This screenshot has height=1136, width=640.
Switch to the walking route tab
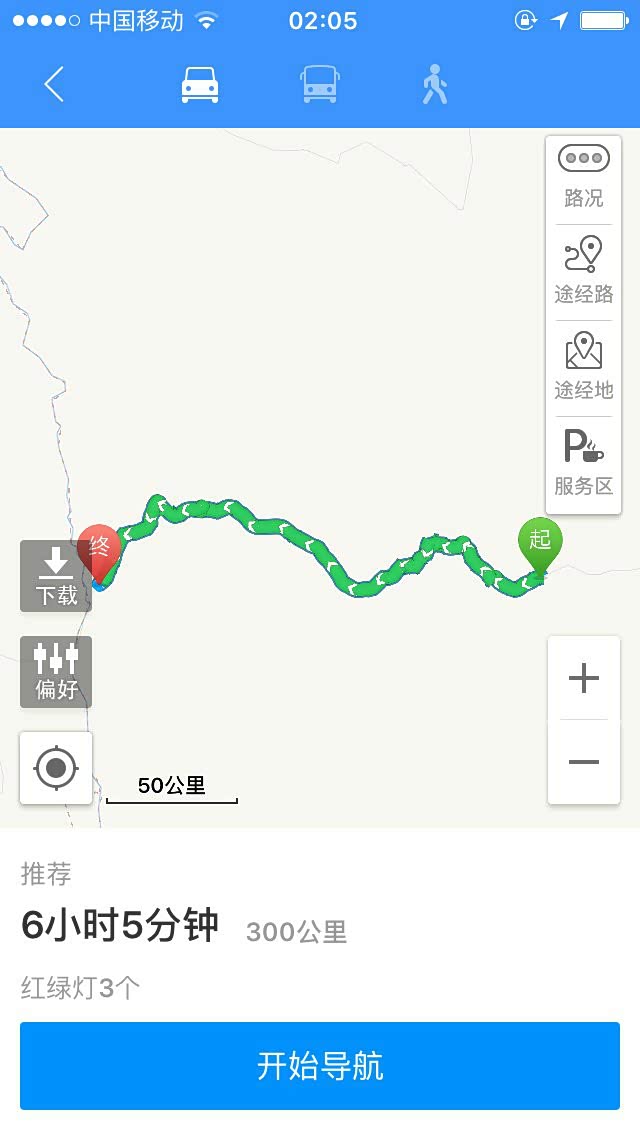(x=434, y=85)
